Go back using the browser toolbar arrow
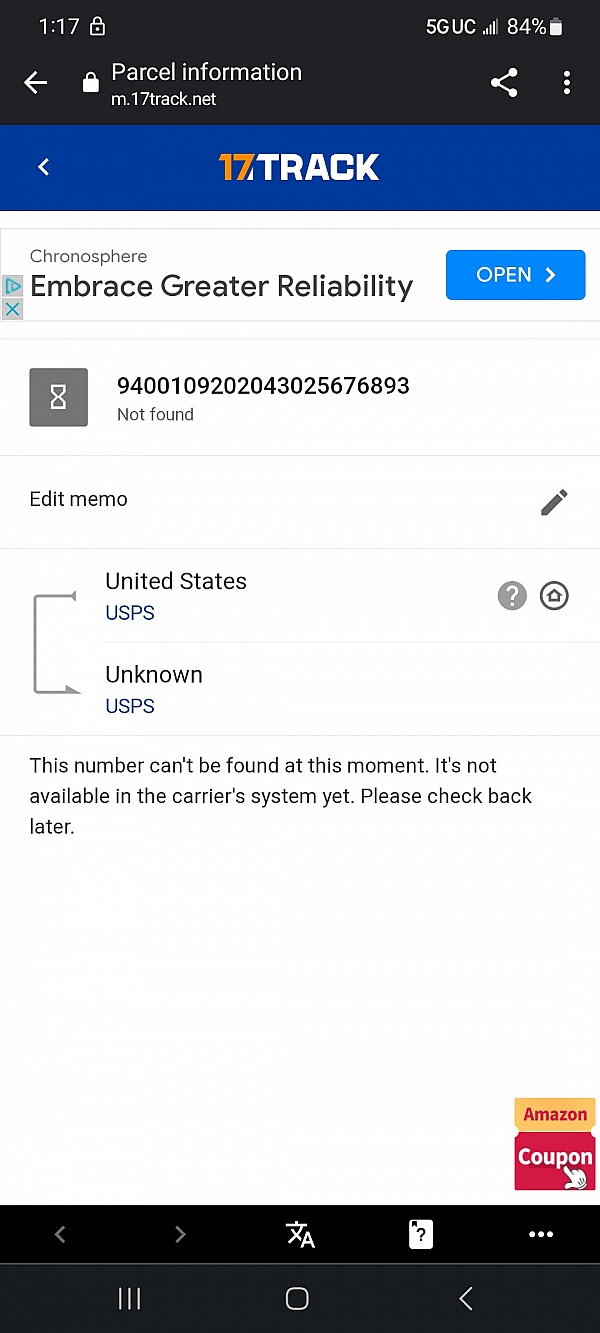600x1333 pixels. point(36,83)
